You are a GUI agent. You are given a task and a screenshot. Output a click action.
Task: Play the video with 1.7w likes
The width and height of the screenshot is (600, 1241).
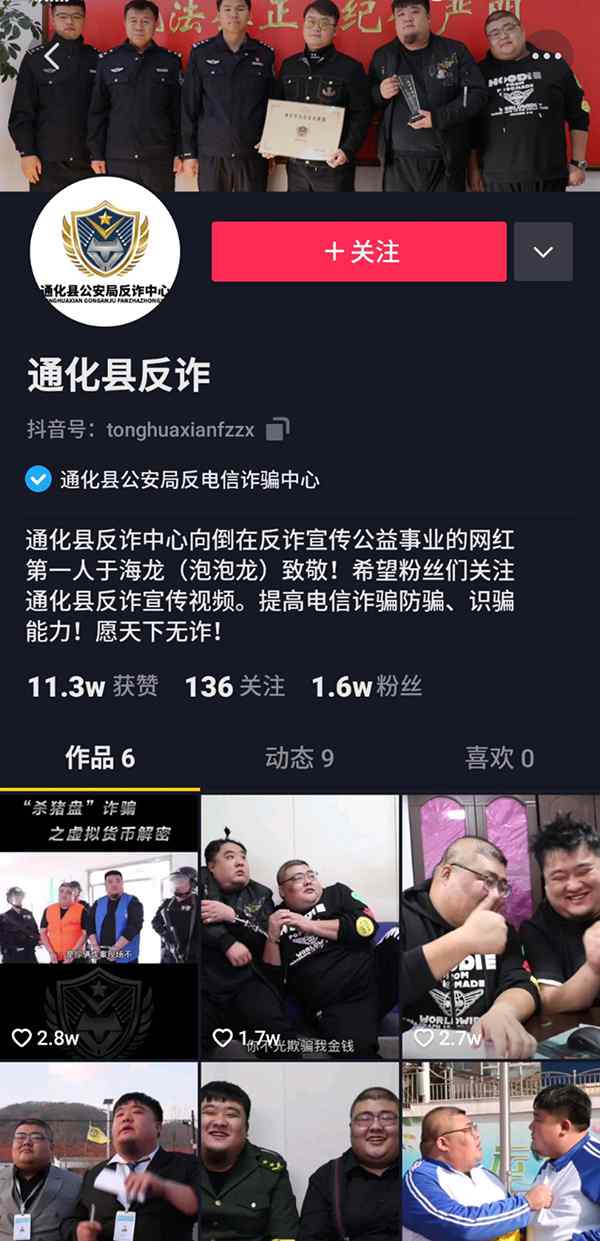tap(300, 927)
